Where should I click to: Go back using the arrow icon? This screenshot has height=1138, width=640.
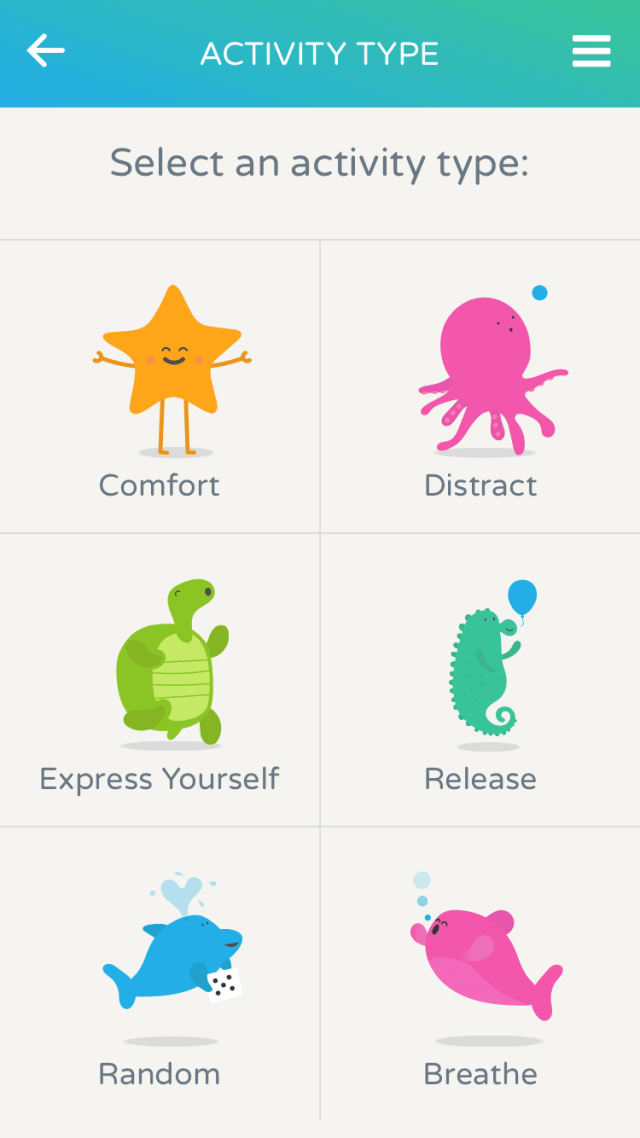tap(46, 51)
